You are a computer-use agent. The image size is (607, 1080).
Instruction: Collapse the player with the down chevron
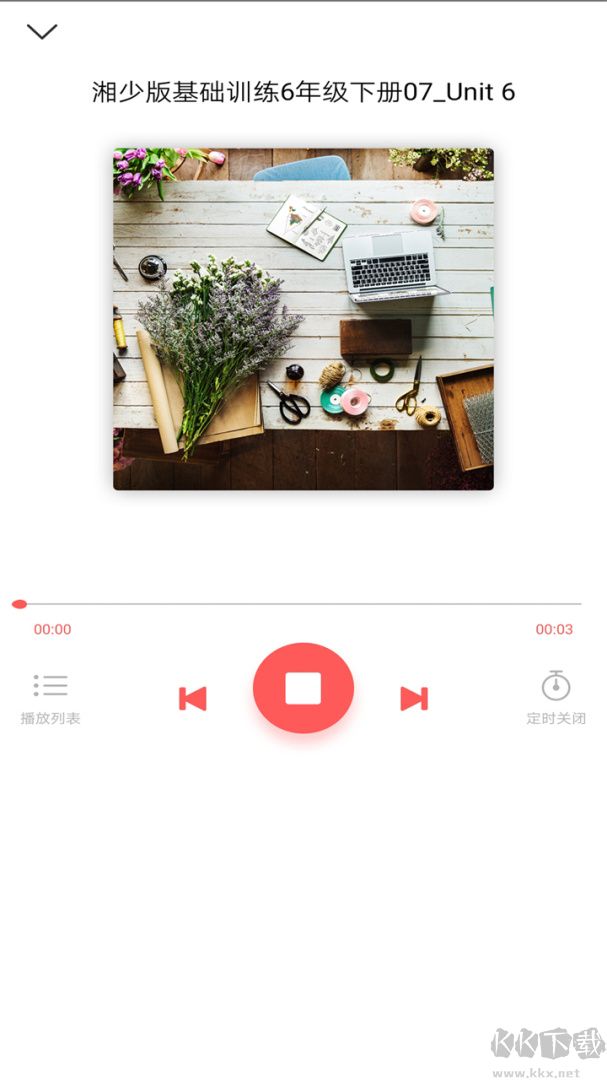pos(42,32)
